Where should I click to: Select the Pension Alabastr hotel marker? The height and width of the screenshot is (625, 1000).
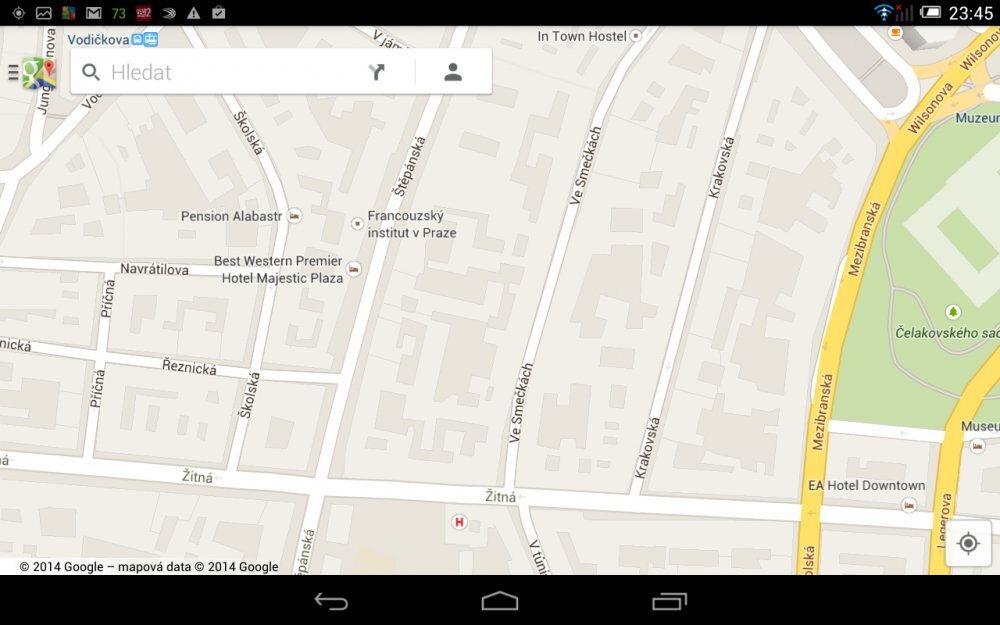pos(294,216)
